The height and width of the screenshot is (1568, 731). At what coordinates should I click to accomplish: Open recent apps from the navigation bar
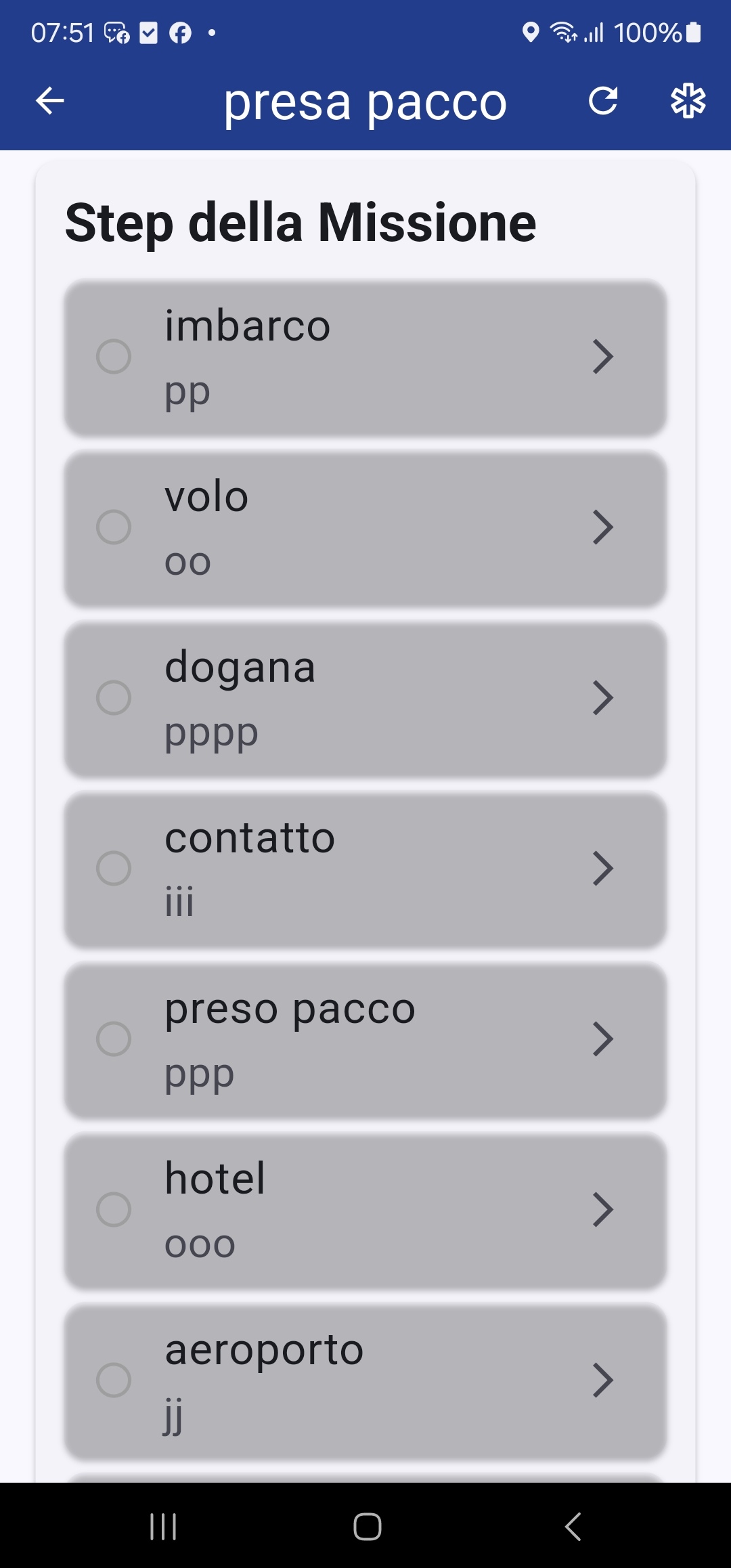pos(163,1526)
